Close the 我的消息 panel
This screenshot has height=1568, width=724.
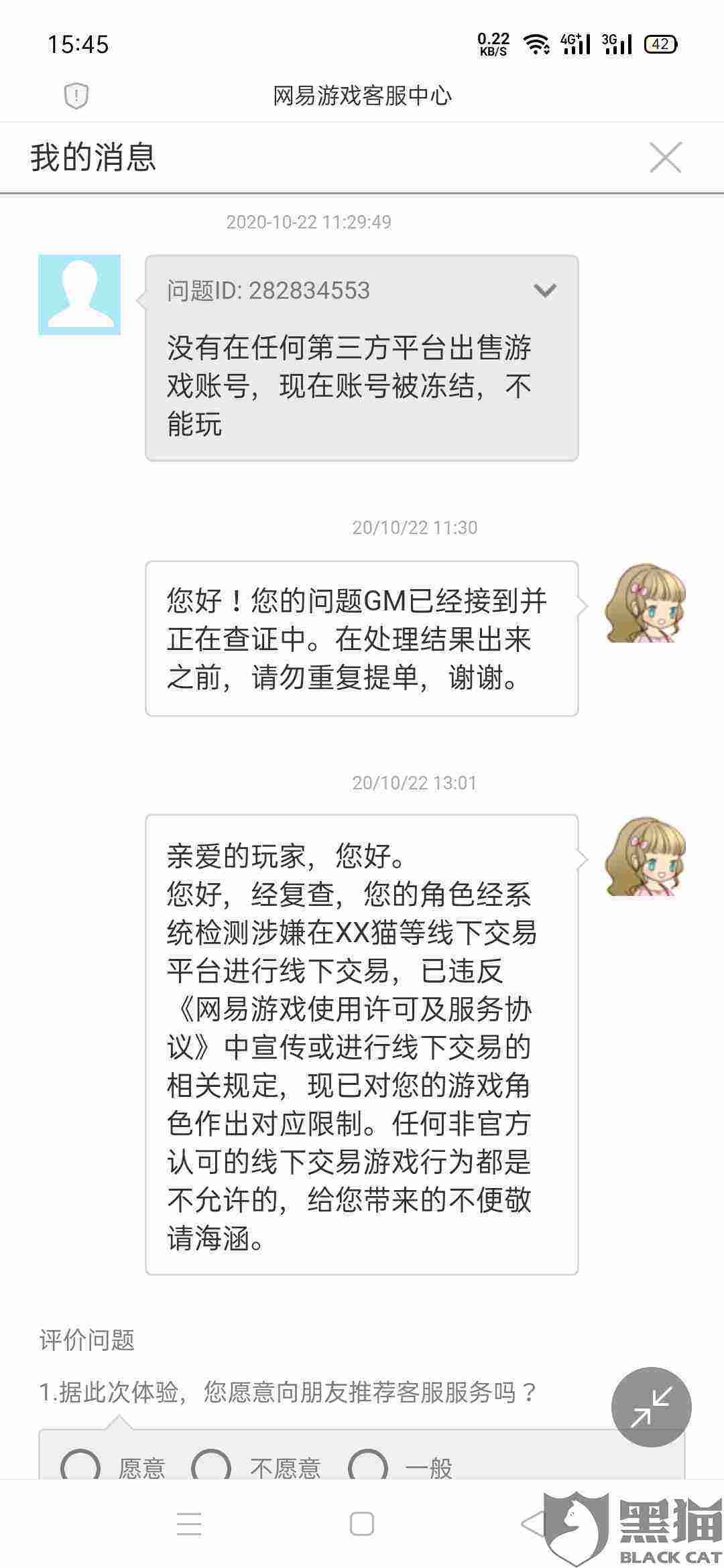pos(665,157)
